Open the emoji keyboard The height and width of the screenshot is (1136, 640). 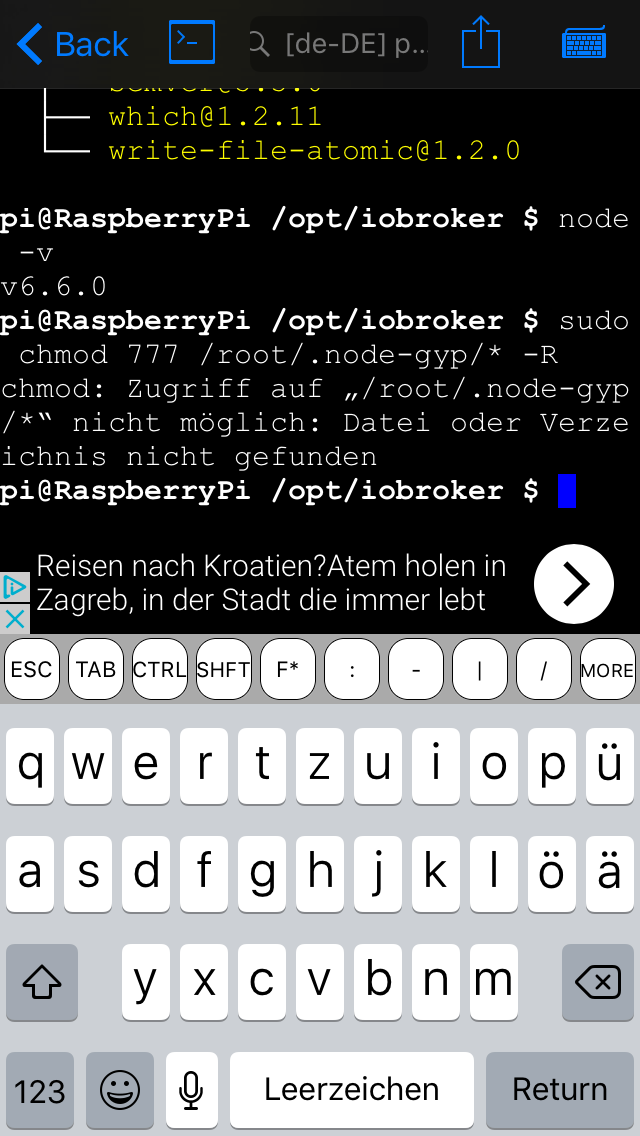[x=119, y=1089]
